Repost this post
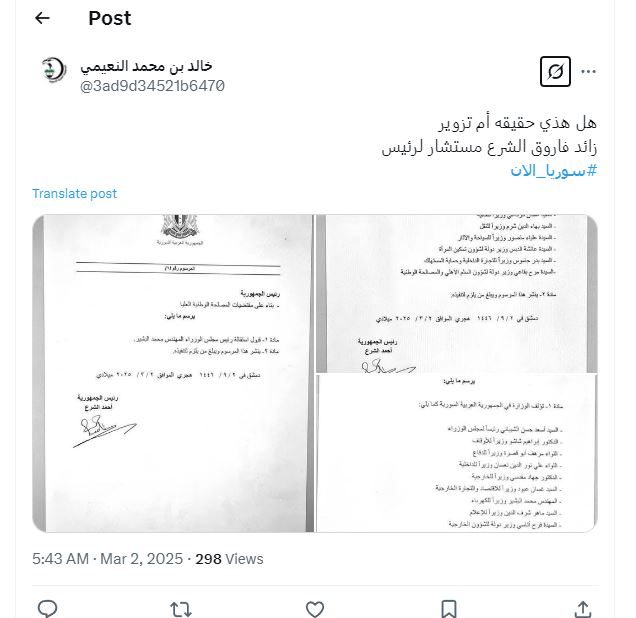Viewport: 636px width, 618px height. [181, 607]
